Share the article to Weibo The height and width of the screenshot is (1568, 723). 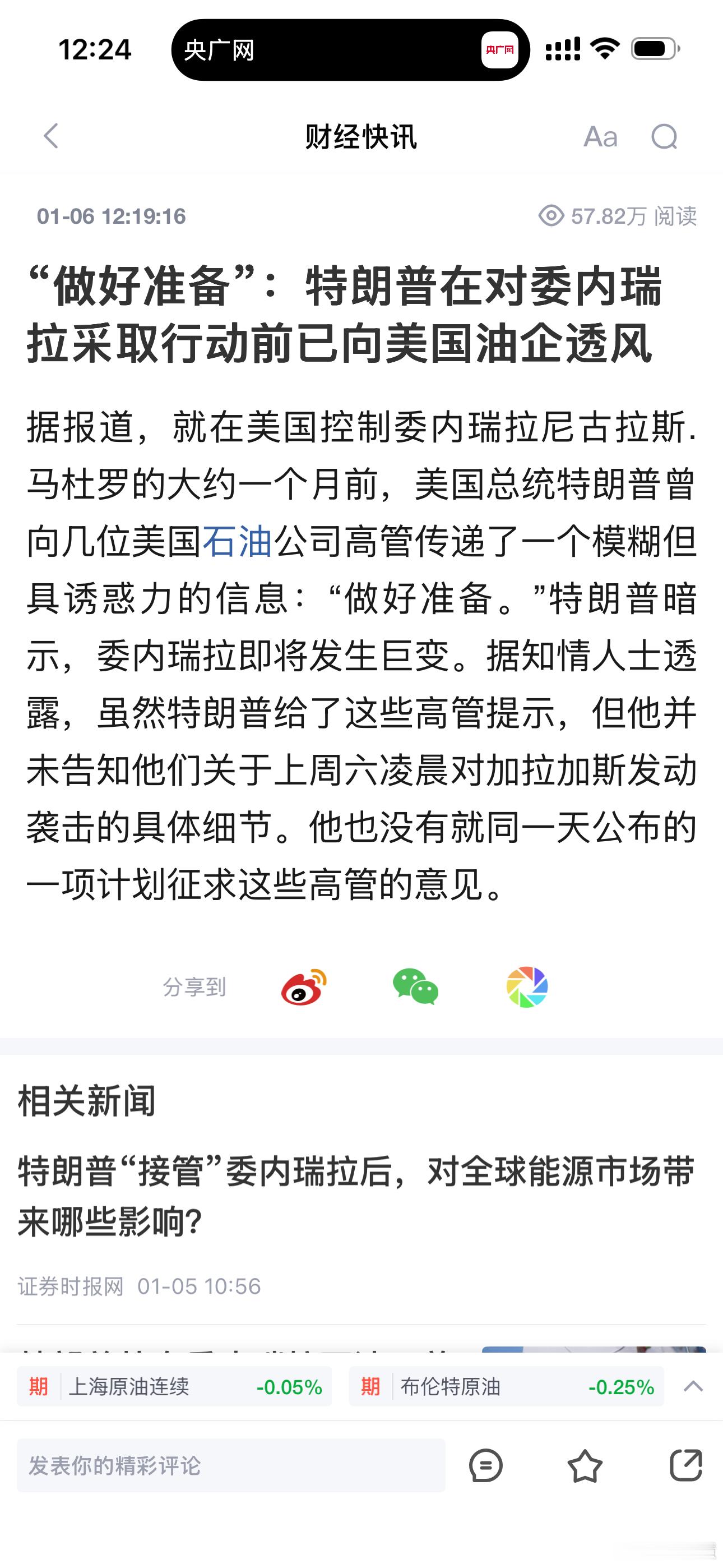point(304,986)
